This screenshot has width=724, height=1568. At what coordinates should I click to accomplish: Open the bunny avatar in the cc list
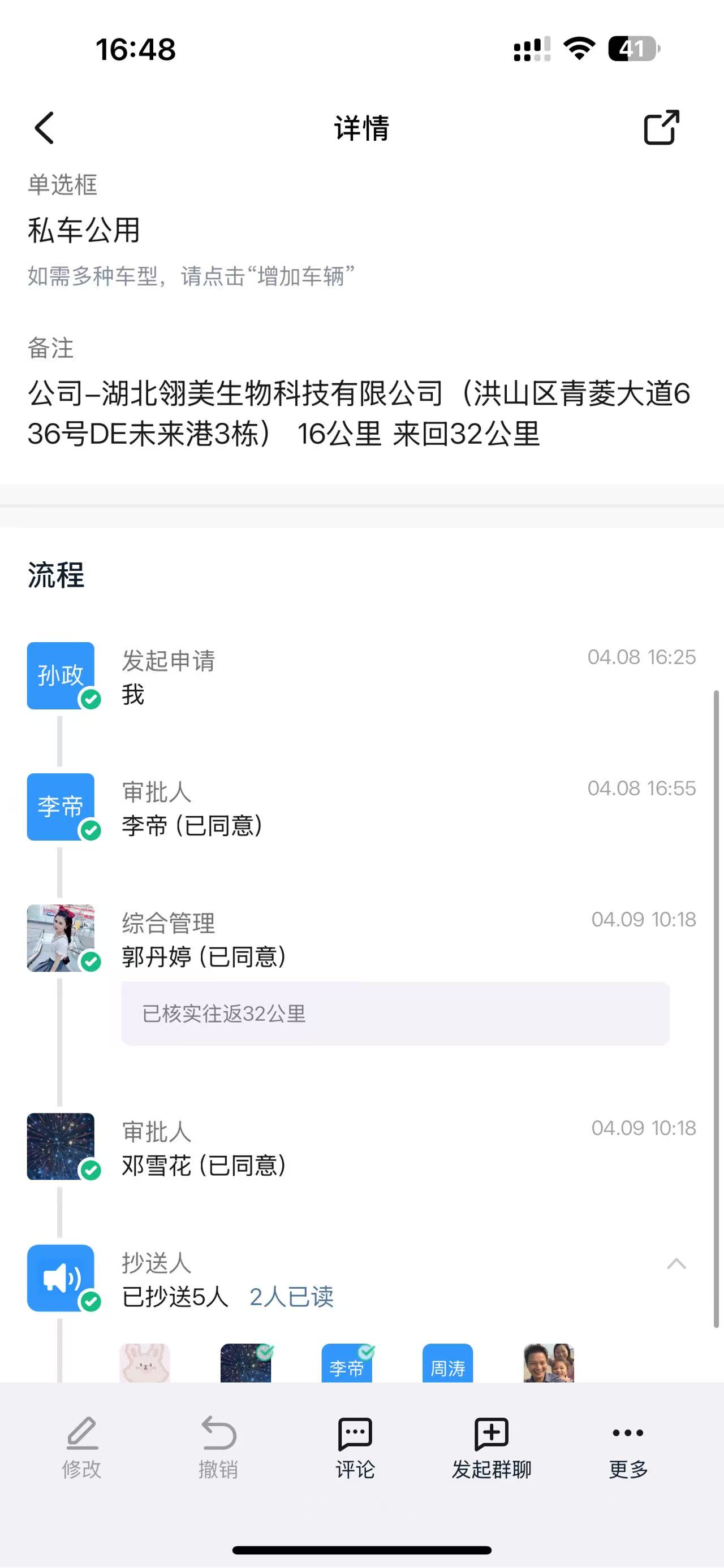pos(145,1364)
